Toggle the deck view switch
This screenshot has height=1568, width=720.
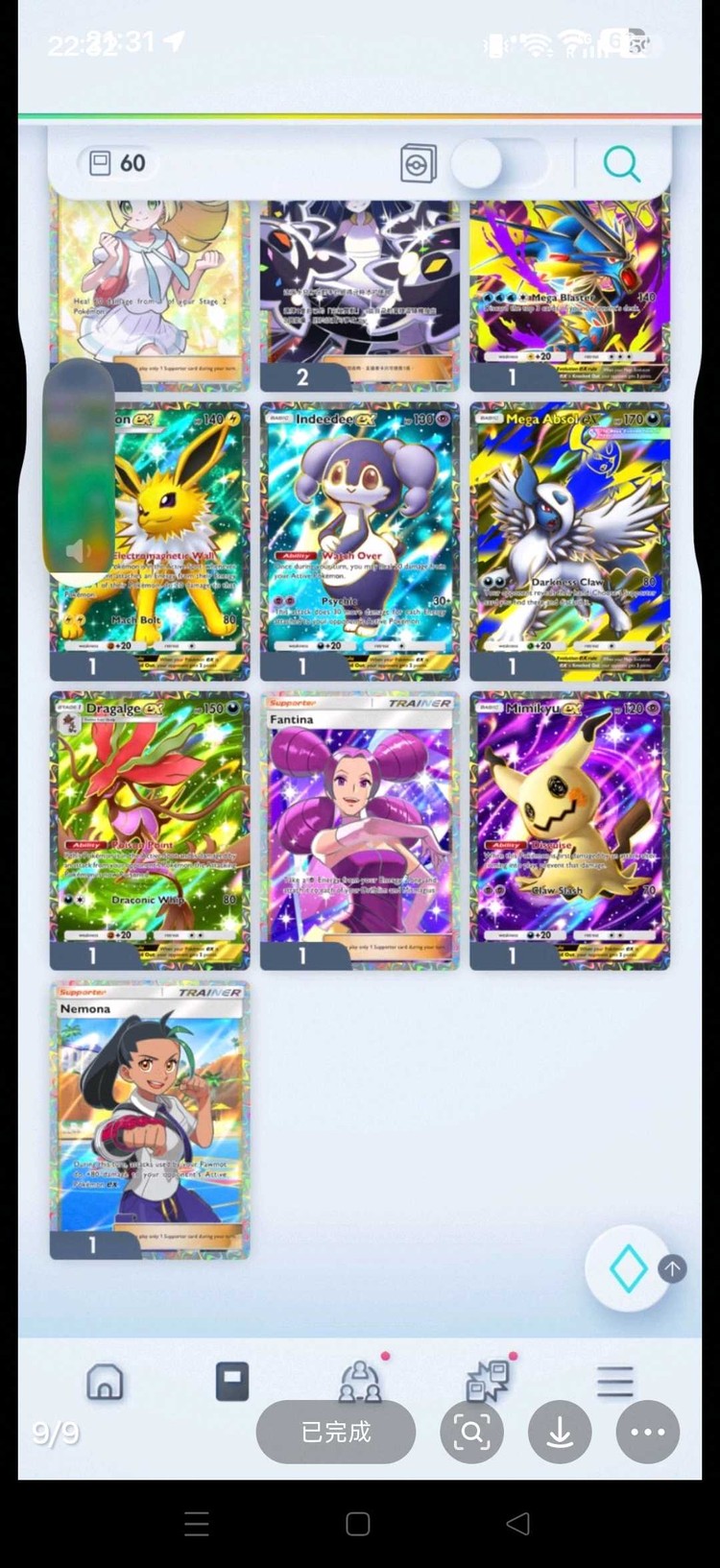click(x=498, y=164)
